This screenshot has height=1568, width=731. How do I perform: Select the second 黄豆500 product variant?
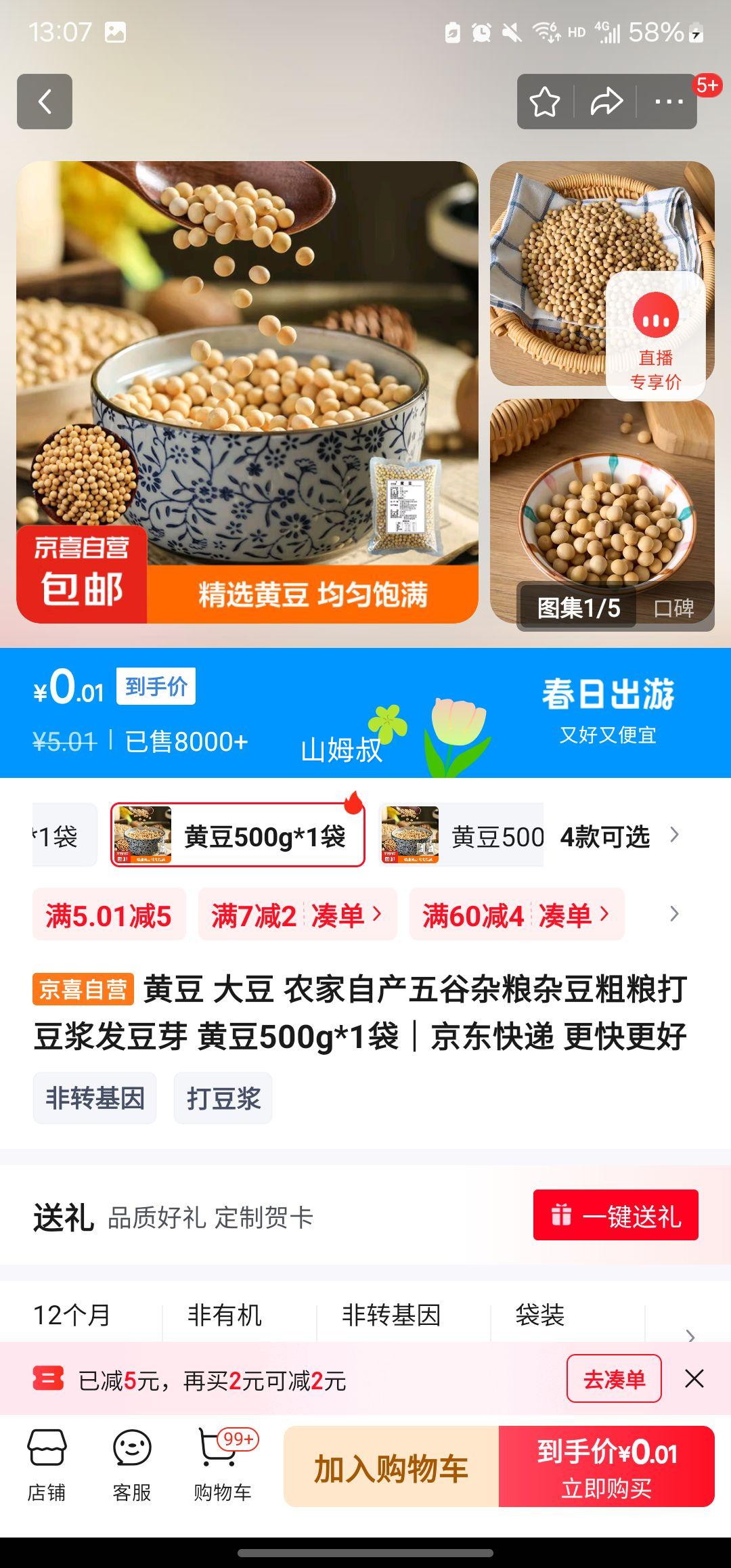tap(464, 836)
